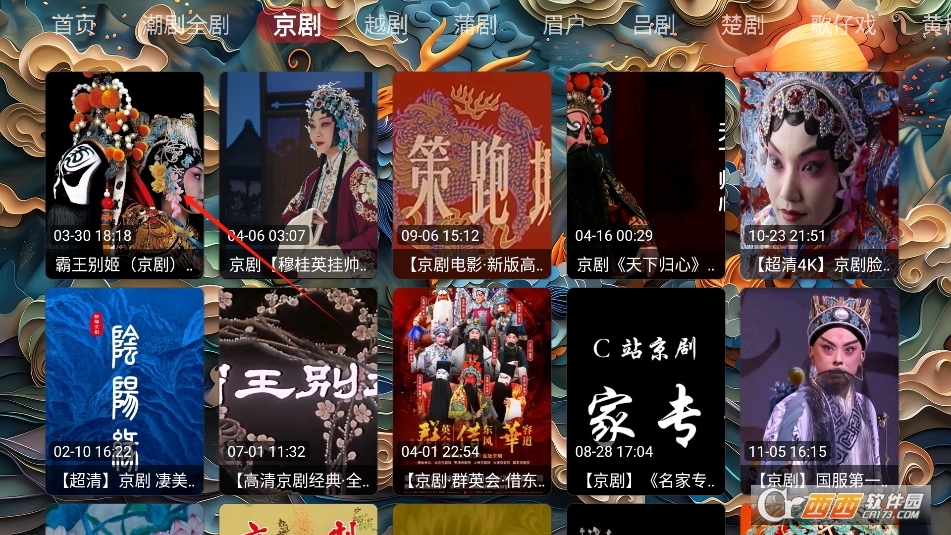Open the 蒲剧 tab
The width and height of the screenshot is (951, 535).
(x=475, y=25)
